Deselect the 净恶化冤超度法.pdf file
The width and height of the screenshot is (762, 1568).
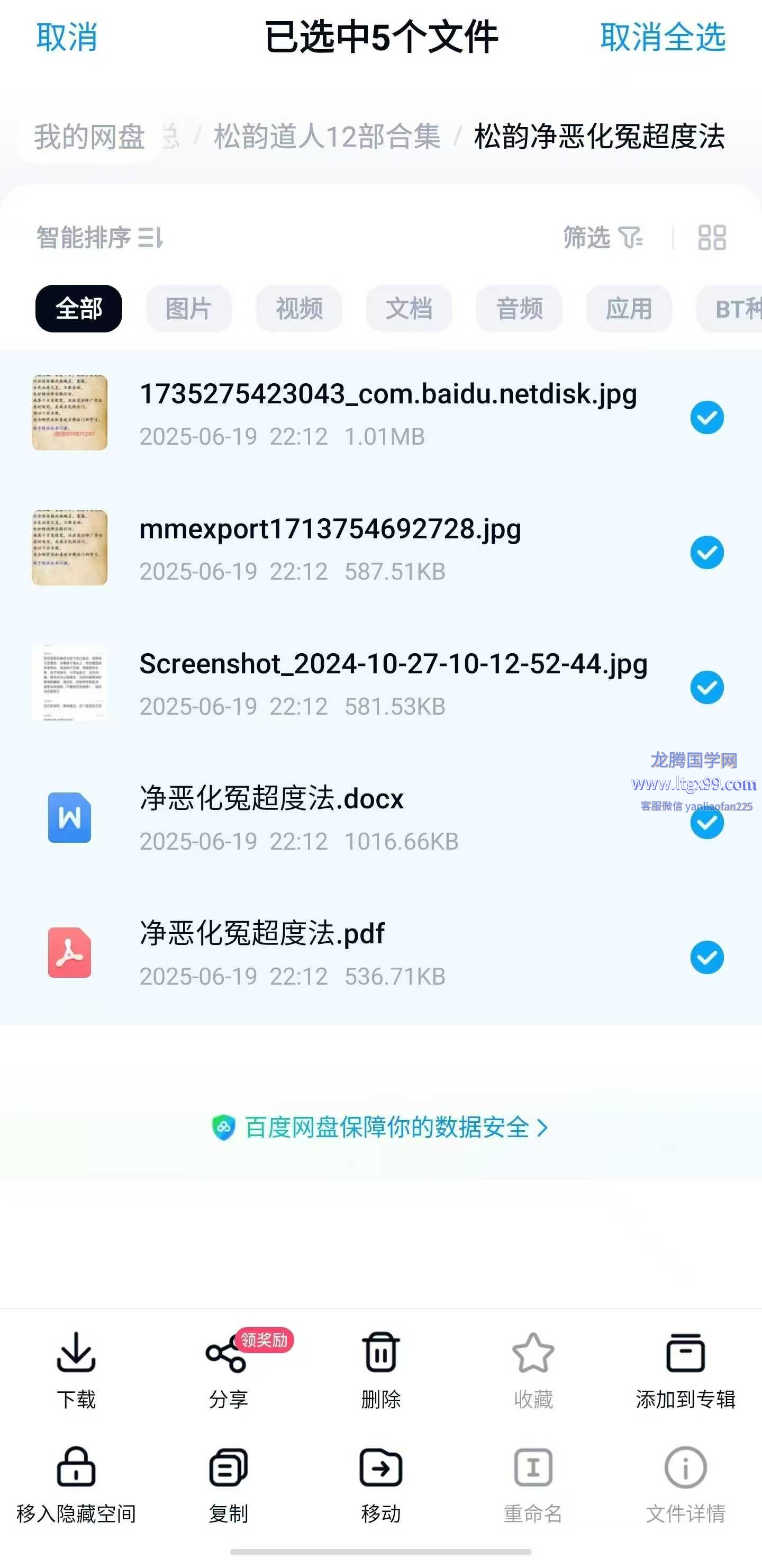point(706,958)
